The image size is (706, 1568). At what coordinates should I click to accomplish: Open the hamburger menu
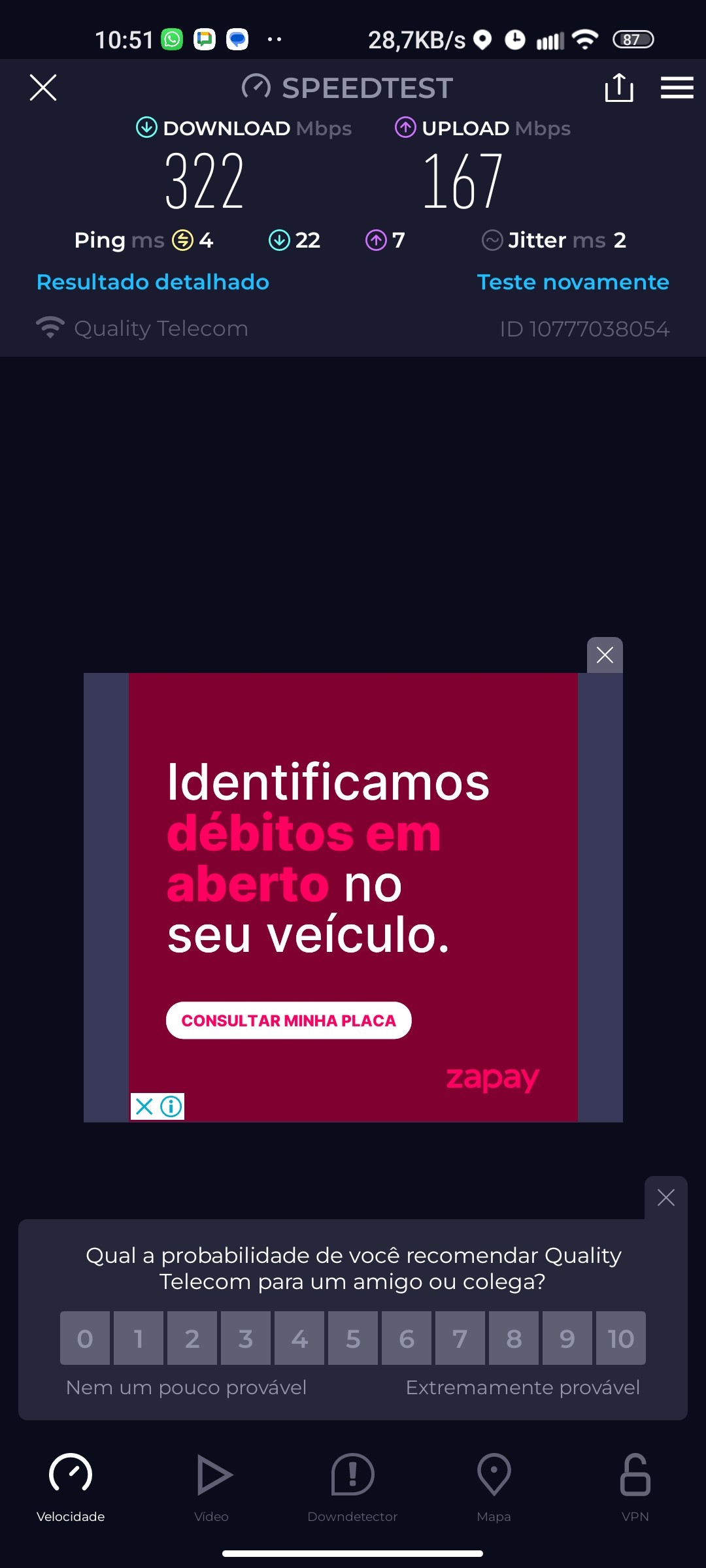click(677, 88)
